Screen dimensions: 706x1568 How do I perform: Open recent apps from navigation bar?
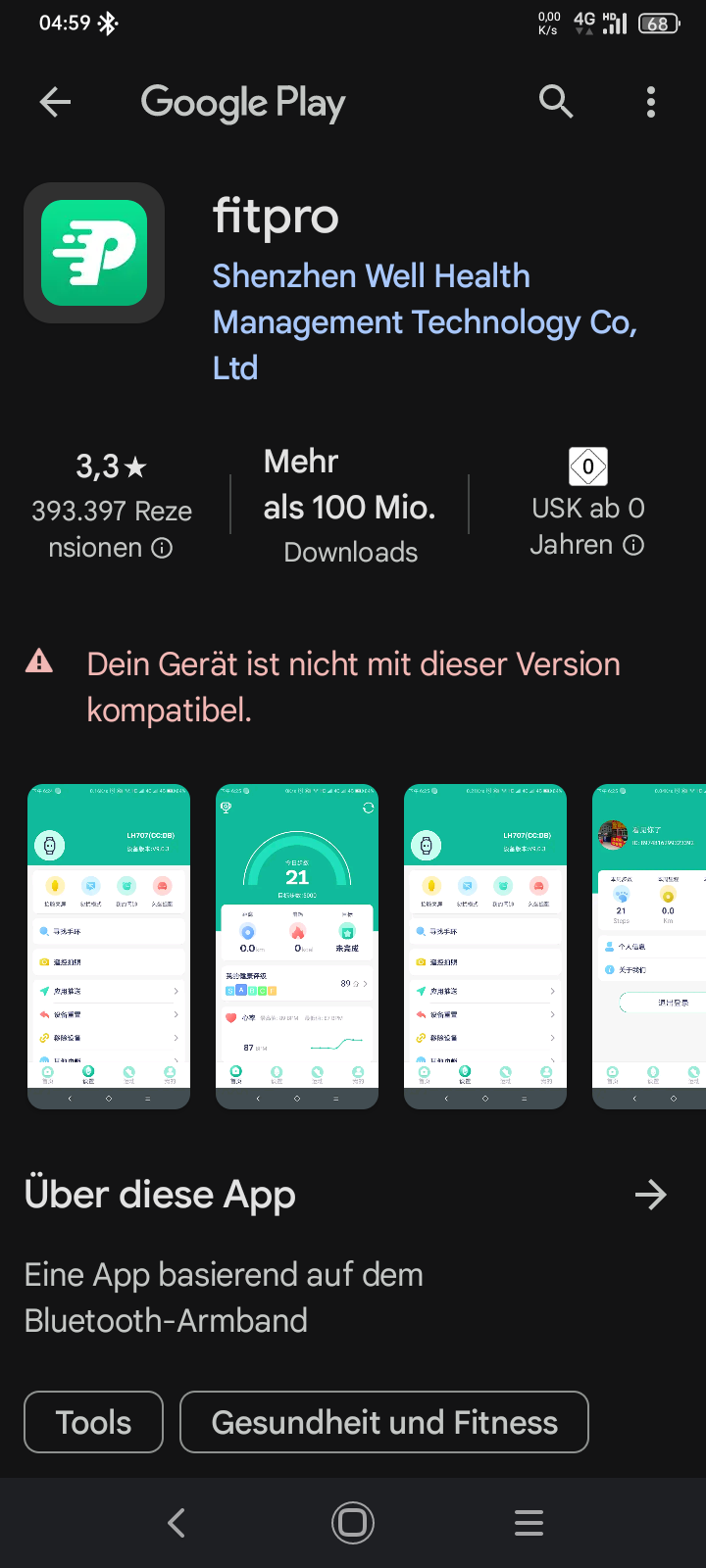(529, 1523)
